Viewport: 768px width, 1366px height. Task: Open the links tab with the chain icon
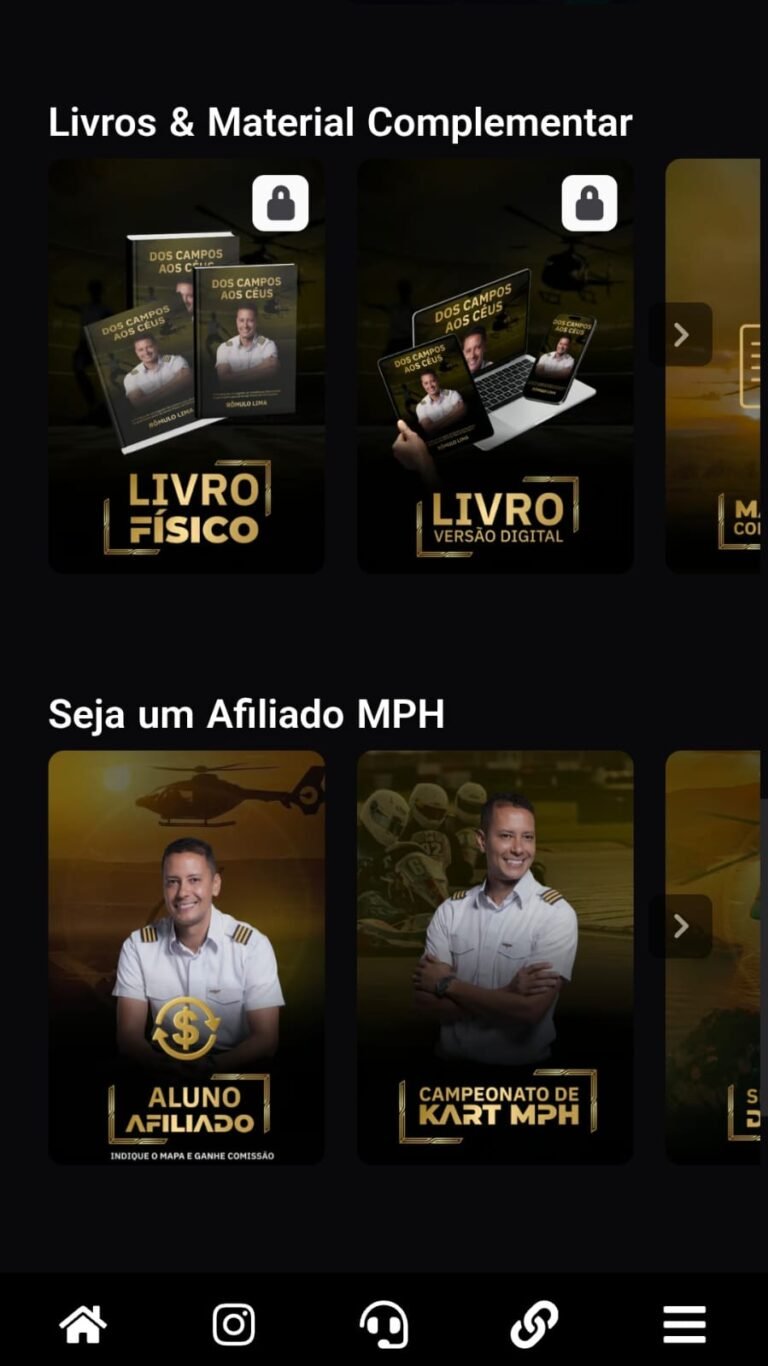point(534,1325)
